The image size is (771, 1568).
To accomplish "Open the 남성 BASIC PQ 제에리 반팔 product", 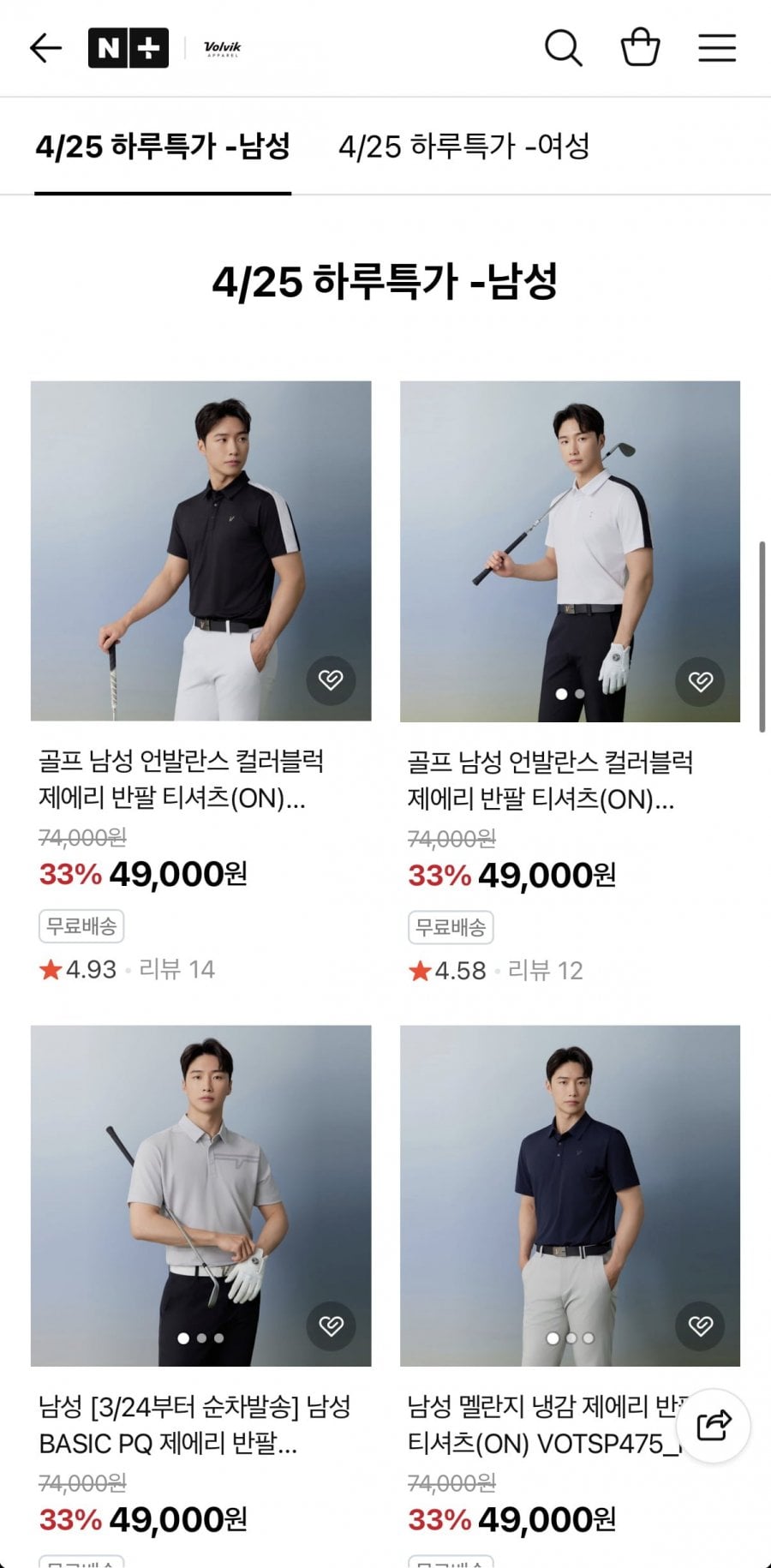I will pyautogui.click(x=200, y=1196).
